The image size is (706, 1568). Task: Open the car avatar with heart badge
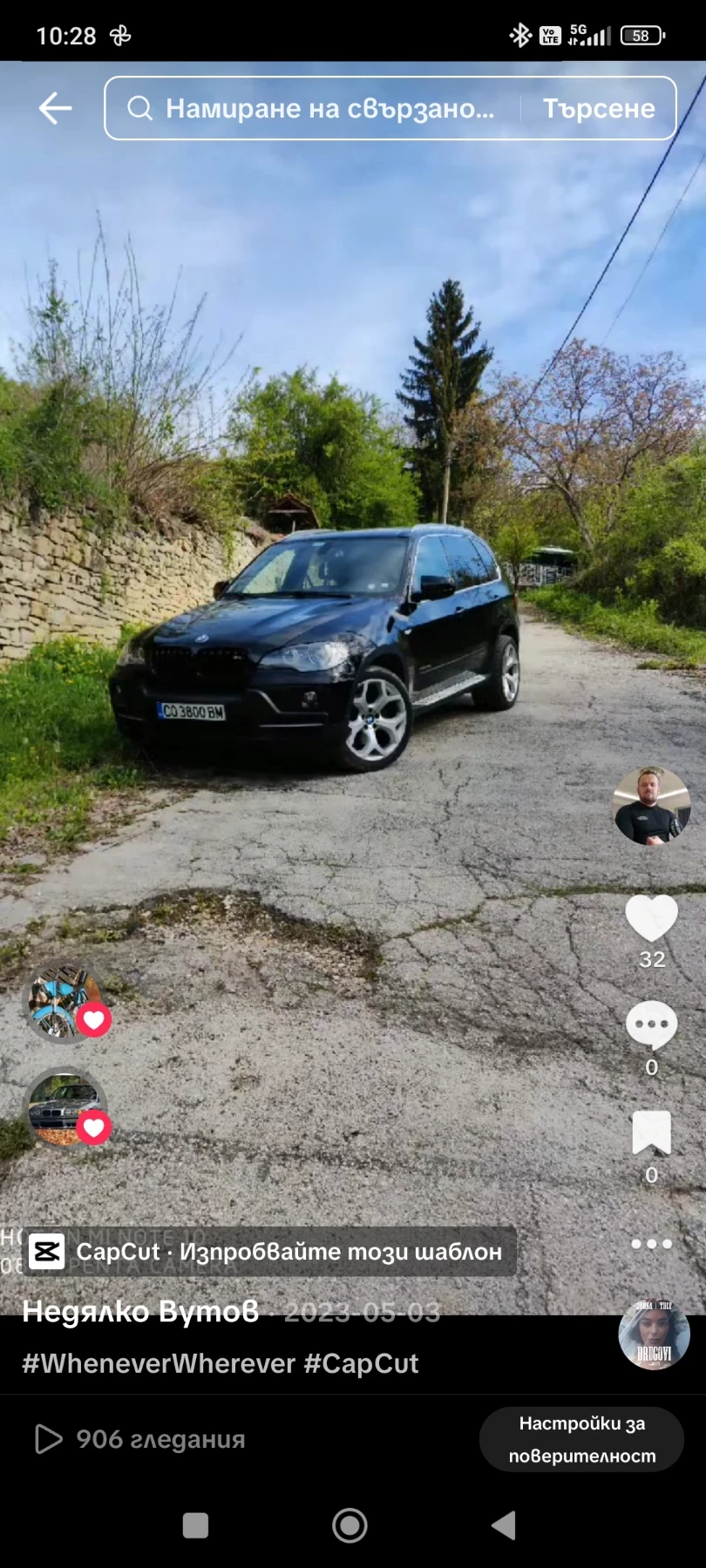pyautogui.click(x=64, y=1108)
